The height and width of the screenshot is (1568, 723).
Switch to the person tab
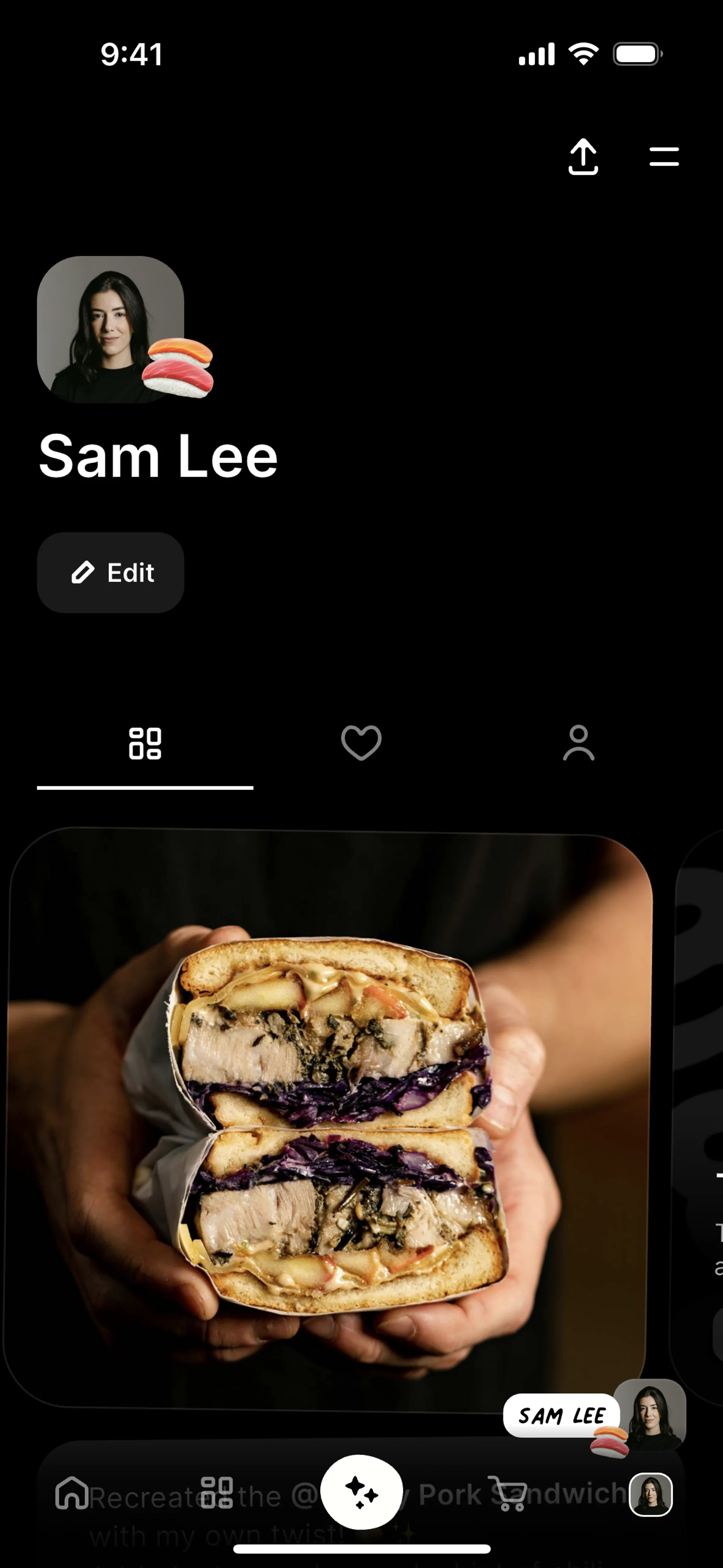pyautogui.click(x=578, y=743)
